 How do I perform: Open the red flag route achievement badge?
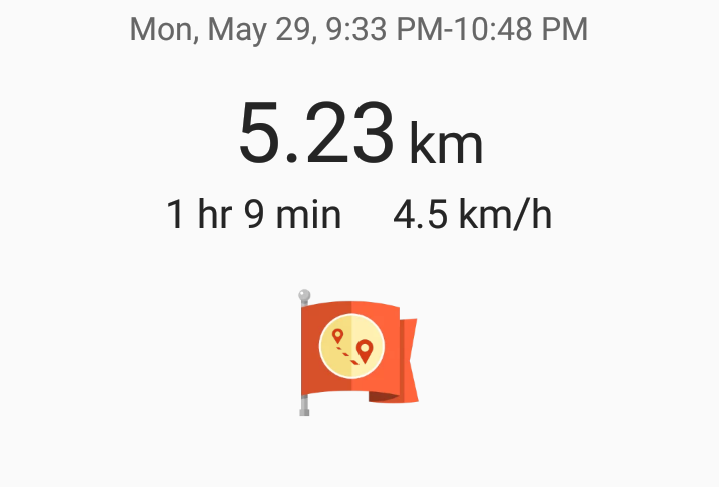tap(357, 351)
